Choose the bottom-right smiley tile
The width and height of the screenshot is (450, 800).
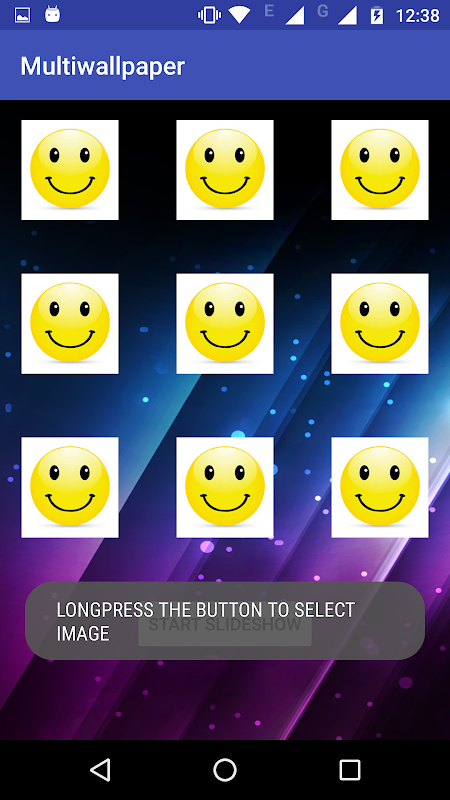pos(380,487)
